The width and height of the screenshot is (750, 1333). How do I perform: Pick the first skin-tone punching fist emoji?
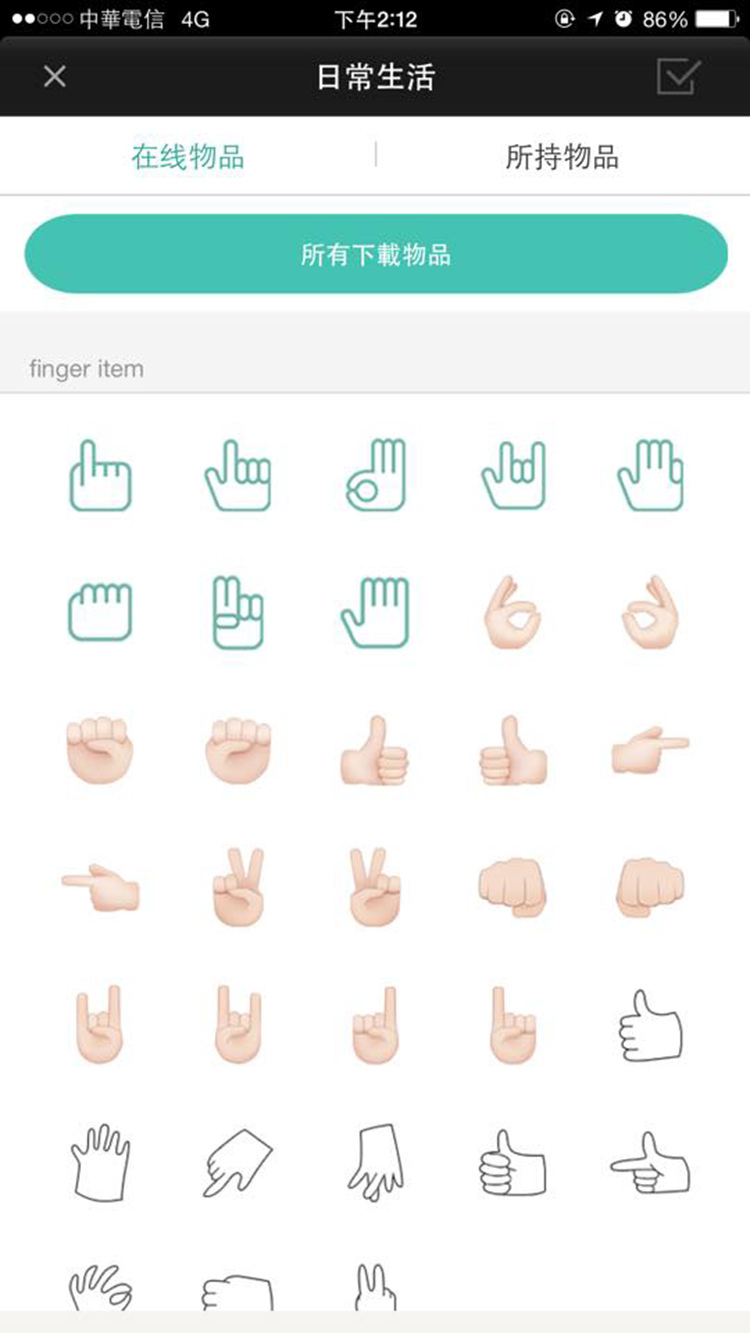pyautogui.click(x=513, y=887)
